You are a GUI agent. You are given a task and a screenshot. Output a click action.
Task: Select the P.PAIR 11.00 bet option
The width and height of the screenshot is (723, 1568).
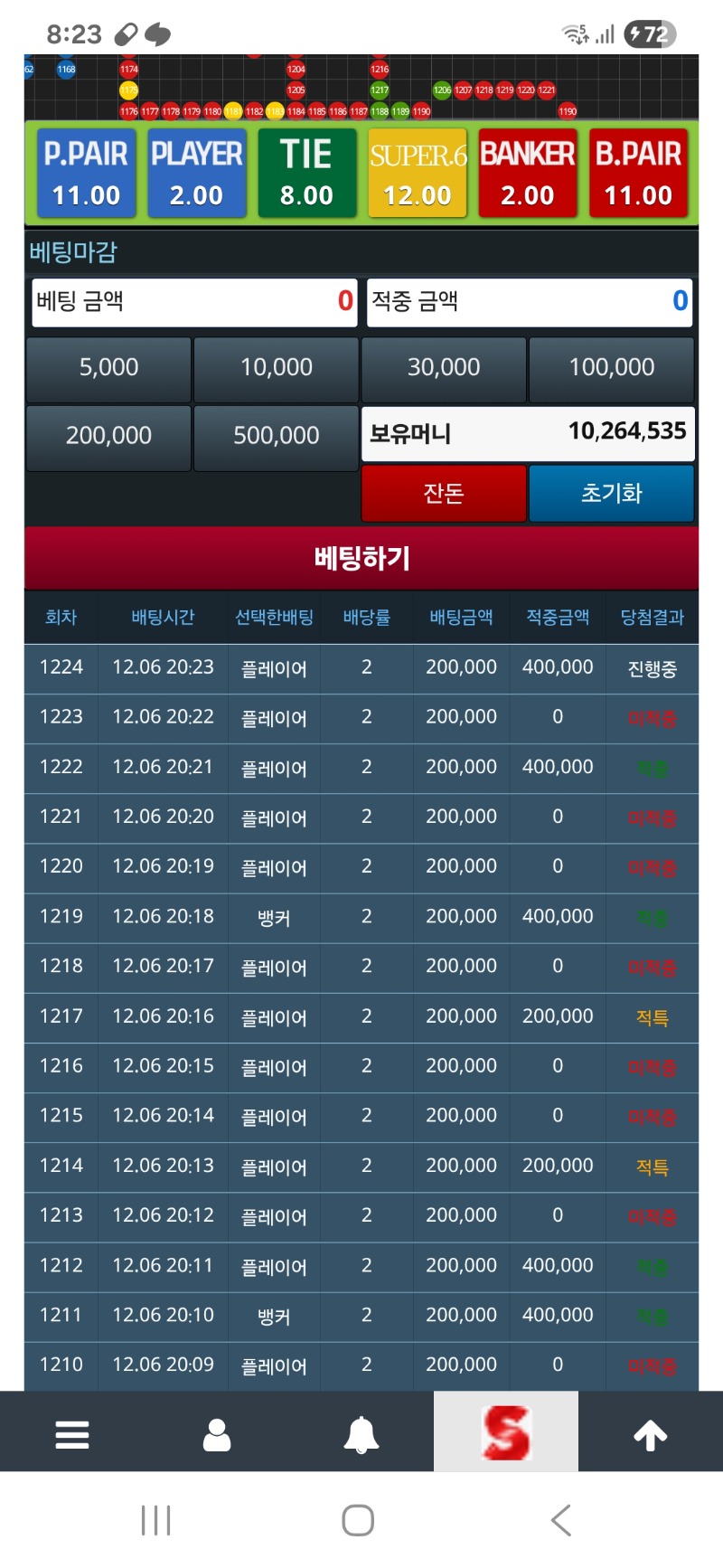(x=86, y=174)
